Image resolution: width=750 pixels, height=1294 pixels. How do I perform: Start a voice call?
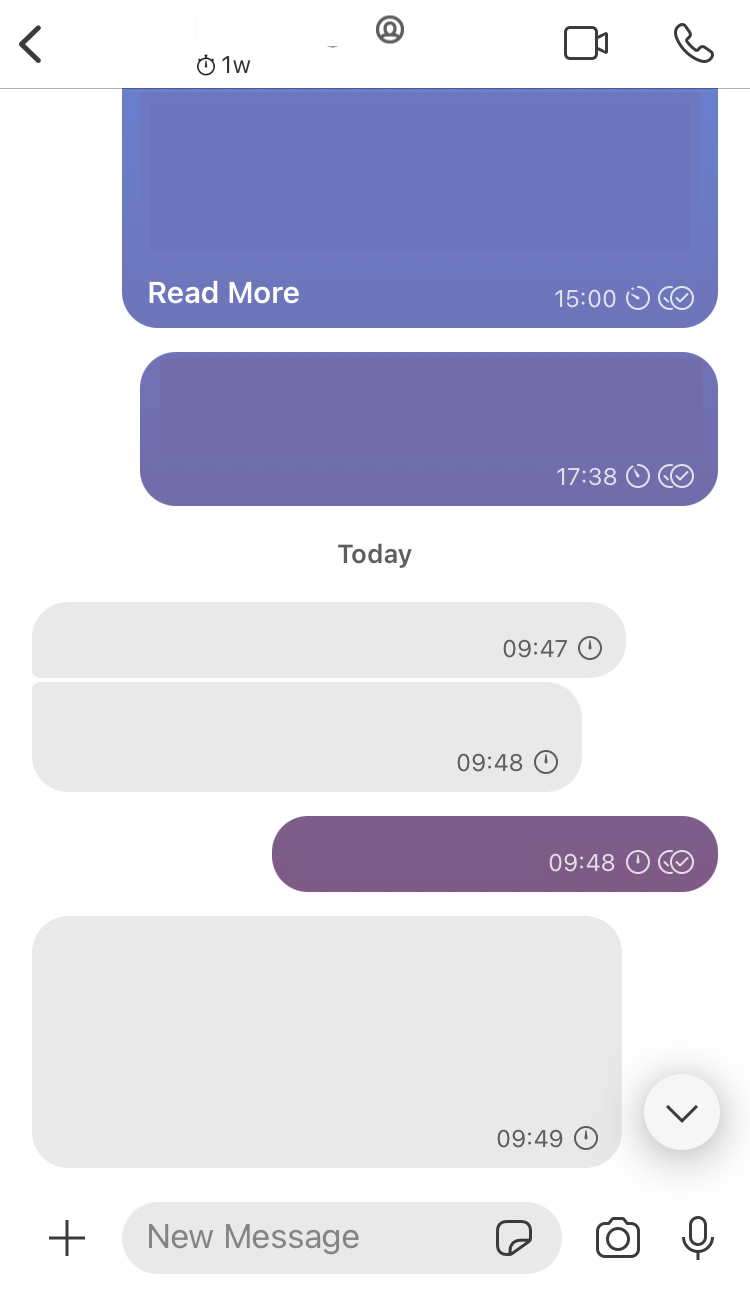point(693,44)
